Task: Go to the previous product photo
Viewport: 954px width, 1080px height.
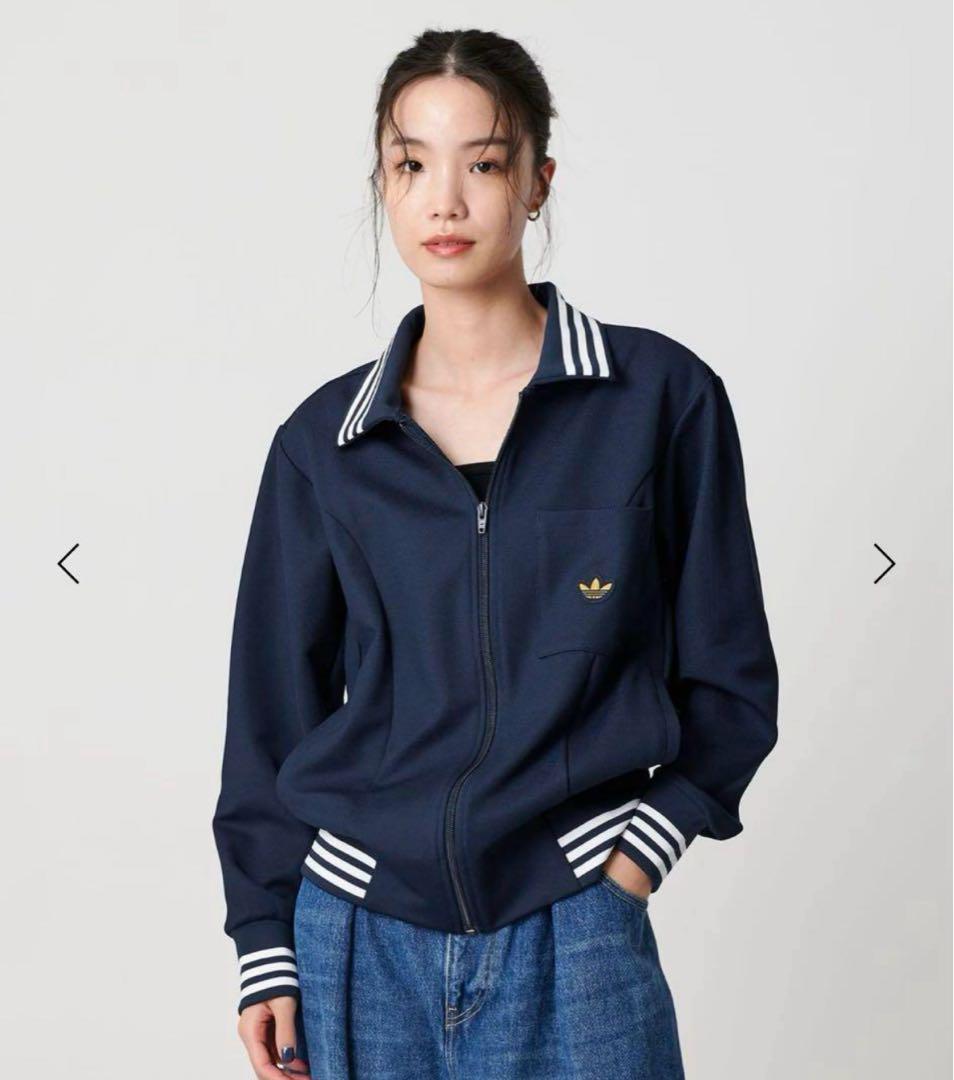Action: [x=68, y=563]
